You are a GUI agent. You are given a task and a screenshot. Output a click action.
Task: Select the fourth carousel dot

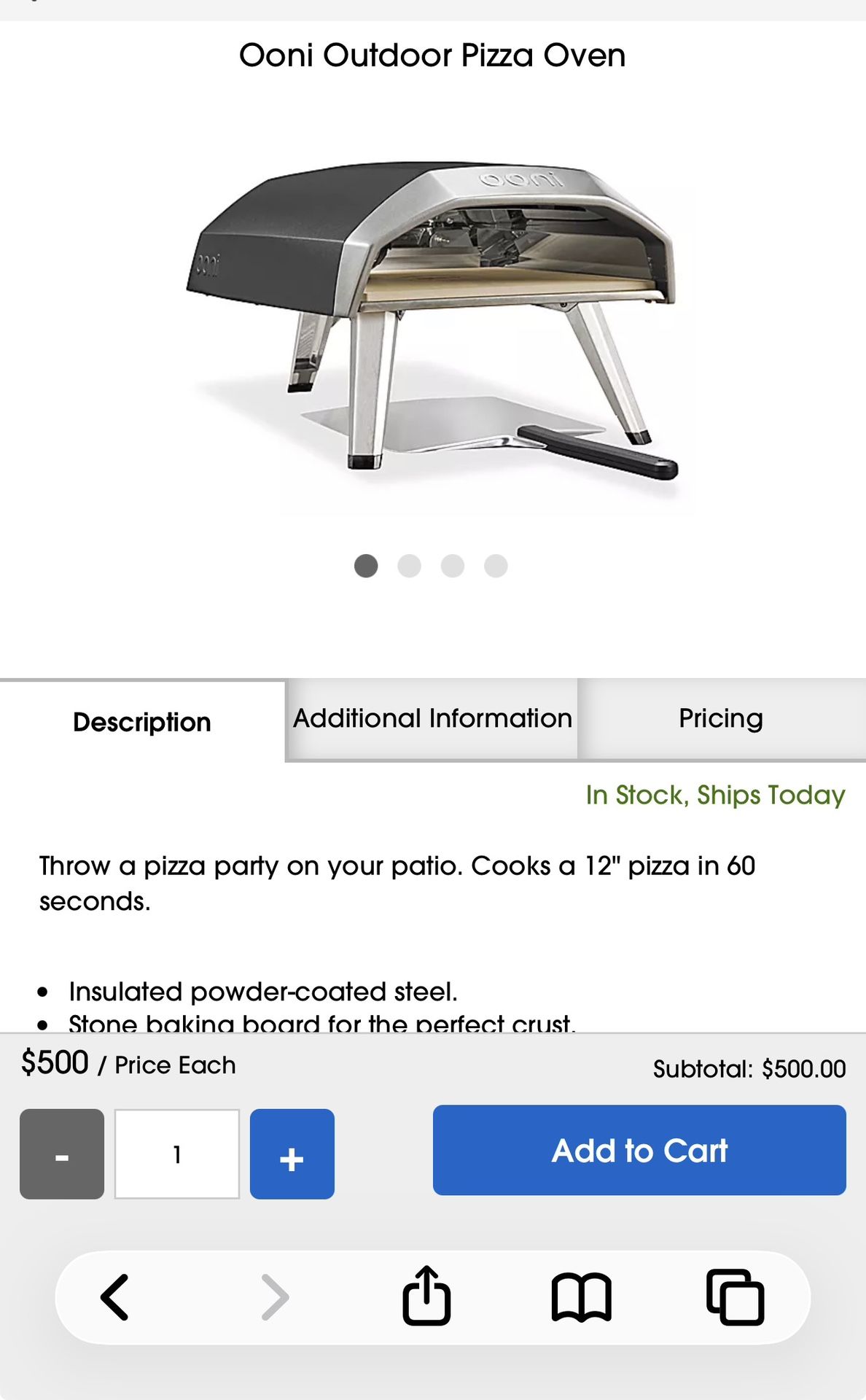point(496,566)
